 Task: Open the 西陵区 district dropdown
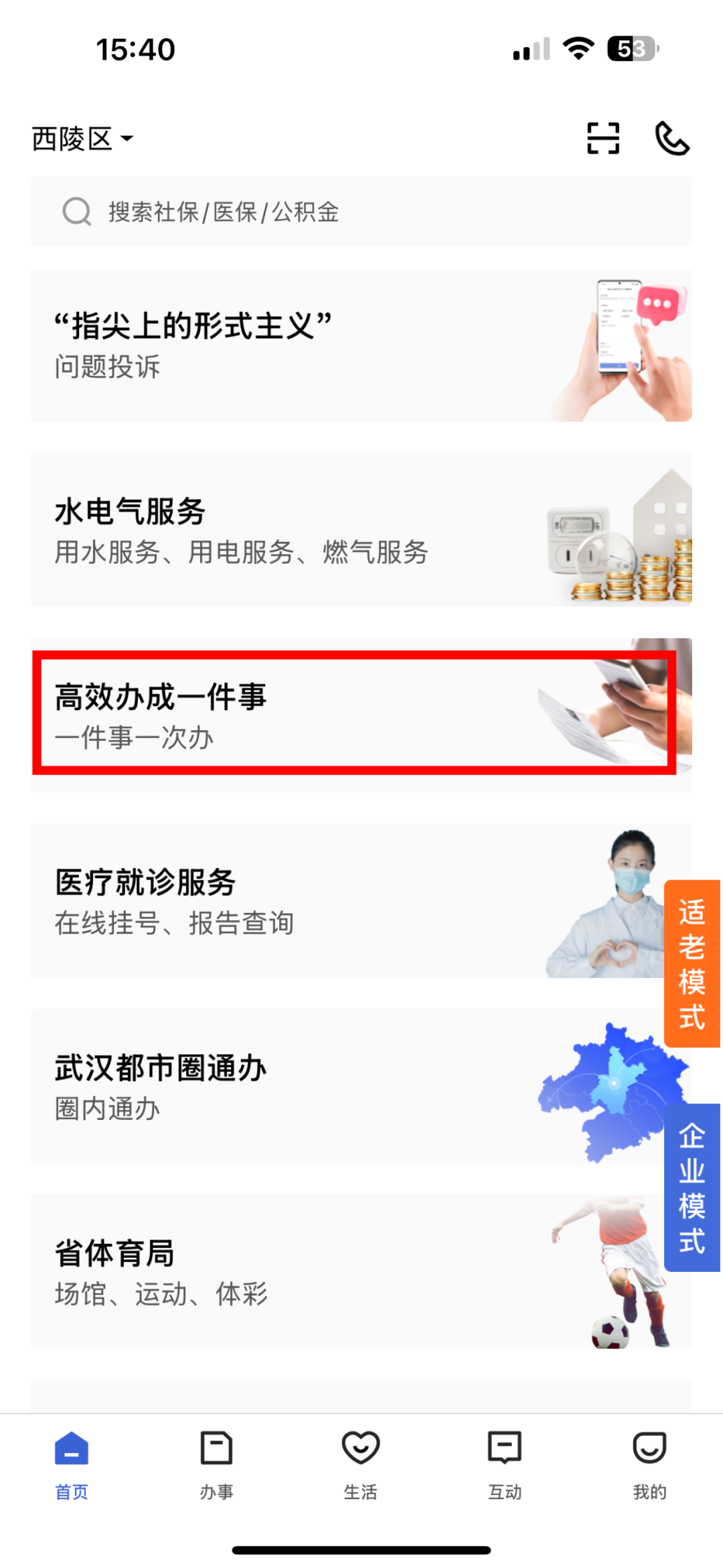pyautogui.click(x=82, y=139)
